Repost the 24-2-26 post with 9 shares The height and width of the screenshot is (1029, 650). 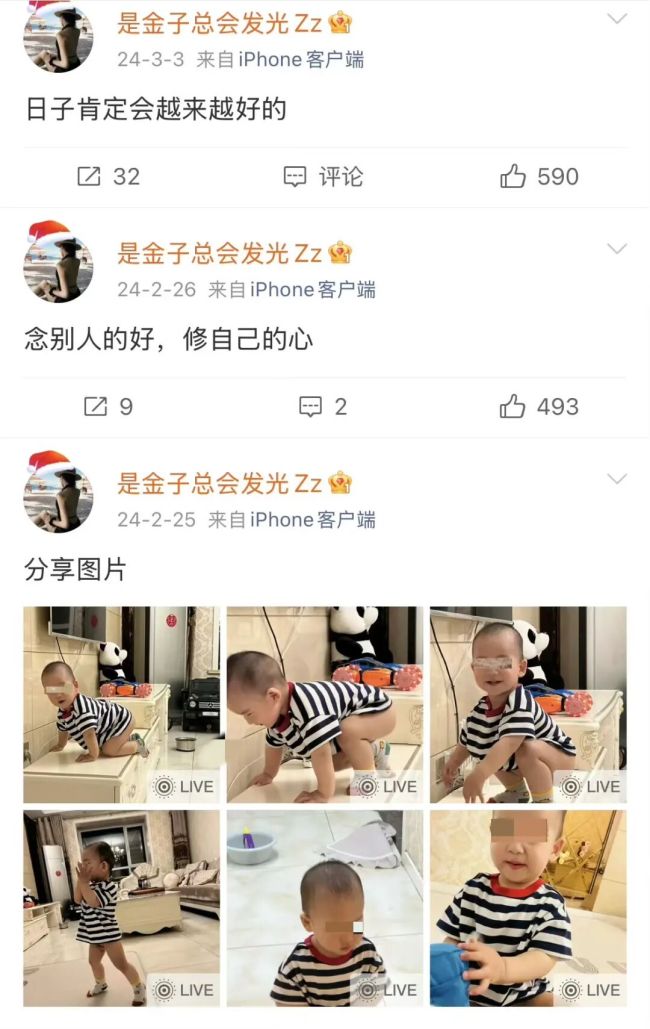(108, 407)
